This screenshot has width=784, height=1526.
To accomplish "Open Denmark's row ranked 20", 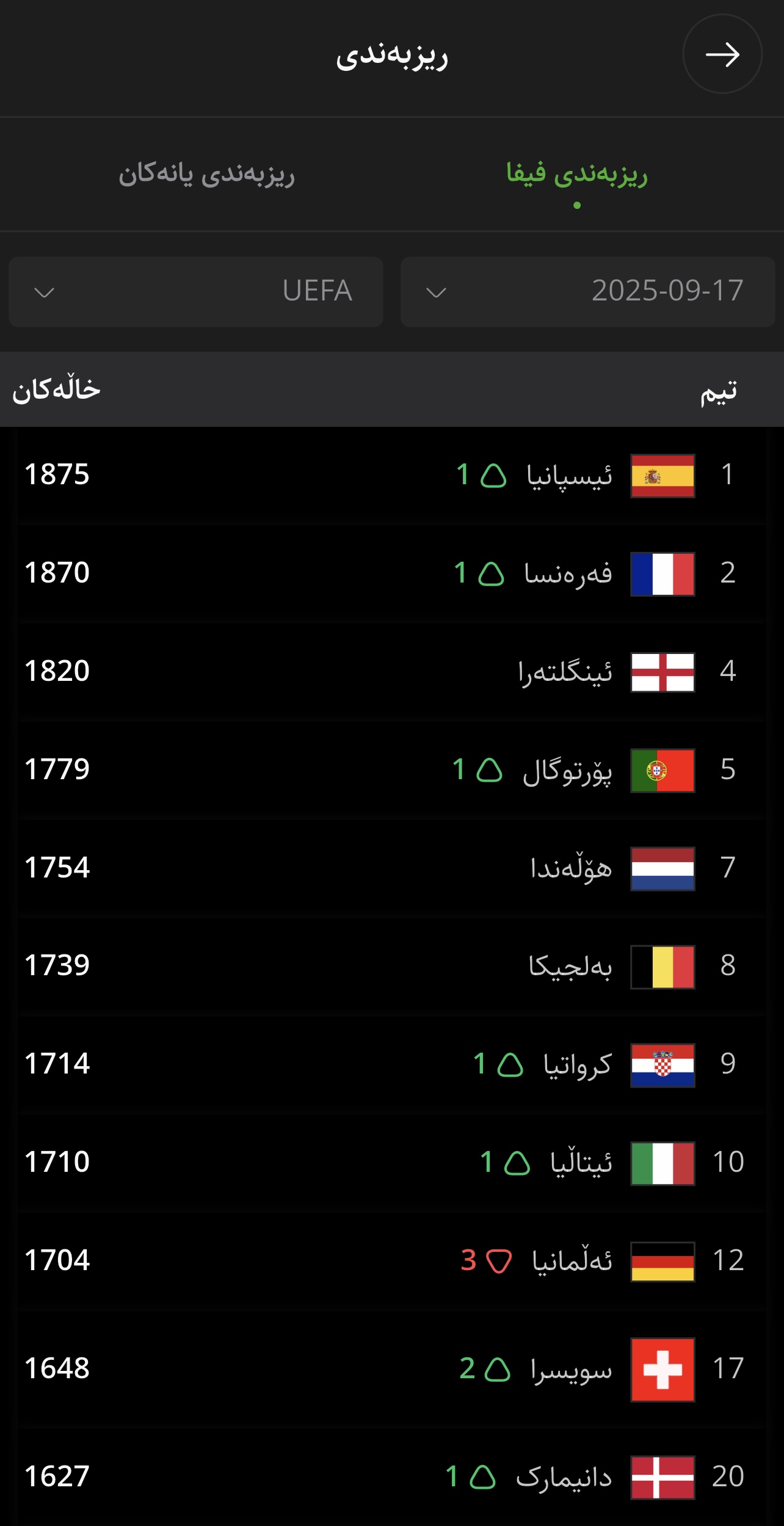I will 392,1477.
